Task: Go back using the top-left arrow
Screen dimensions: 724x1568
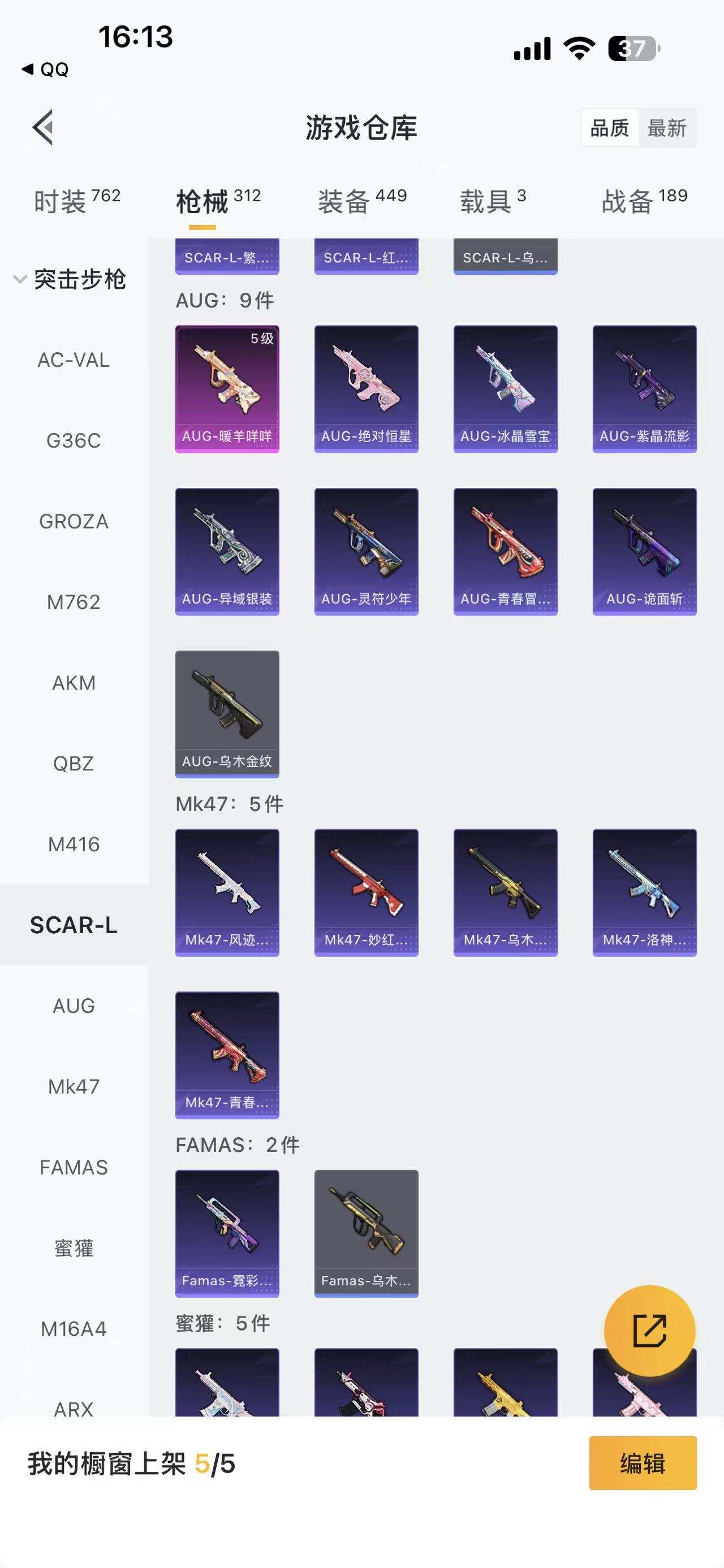Action: coord(43,128)
